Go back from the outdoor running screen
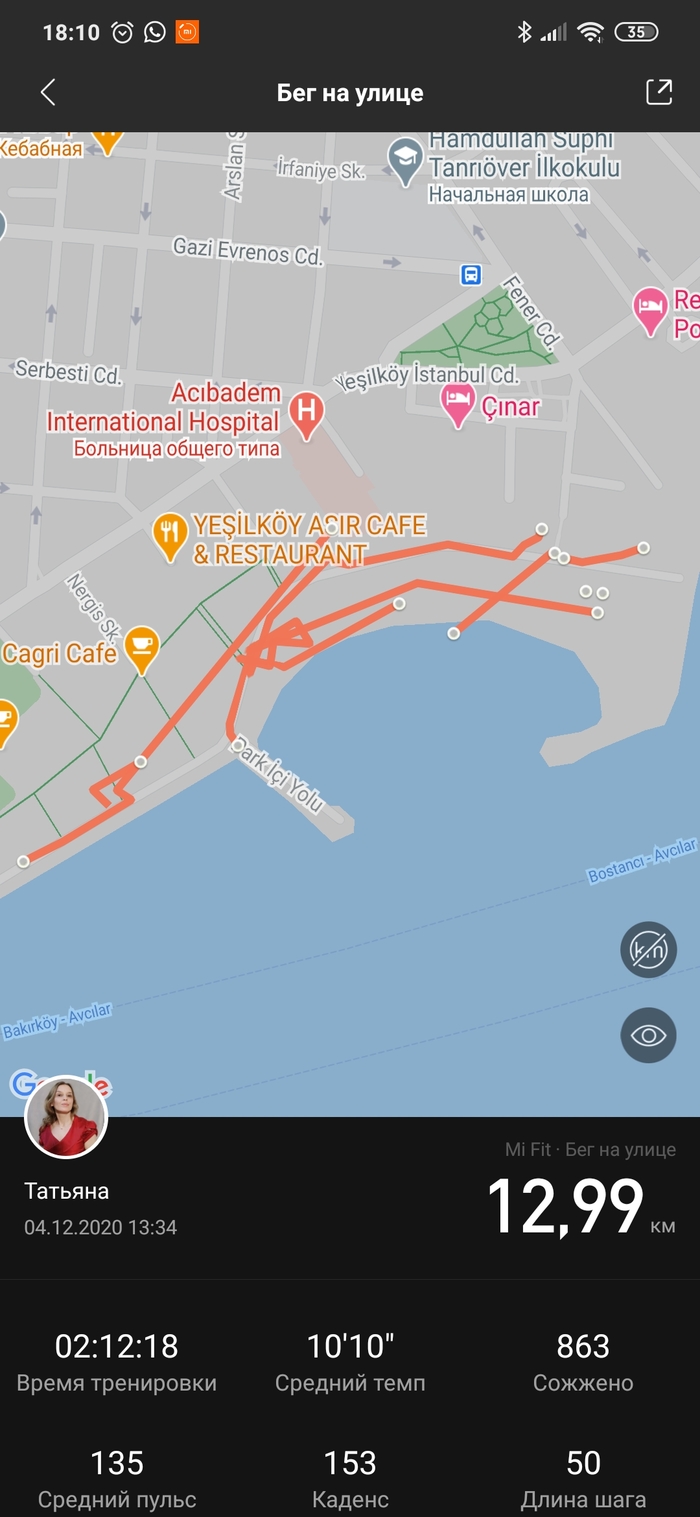 (48, 93)
